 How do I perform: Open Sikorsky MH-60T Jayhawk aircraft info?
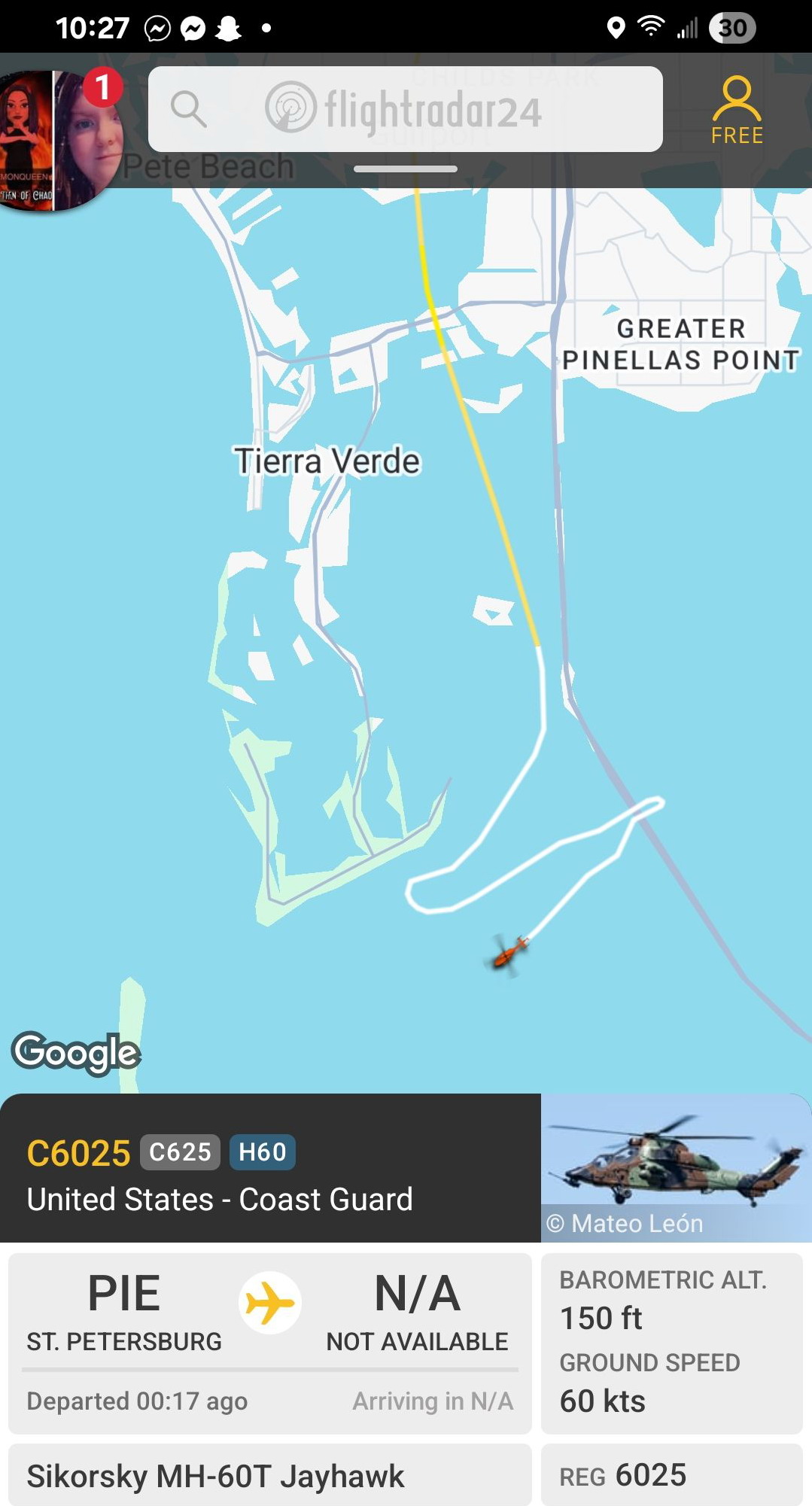(269, 1475)
